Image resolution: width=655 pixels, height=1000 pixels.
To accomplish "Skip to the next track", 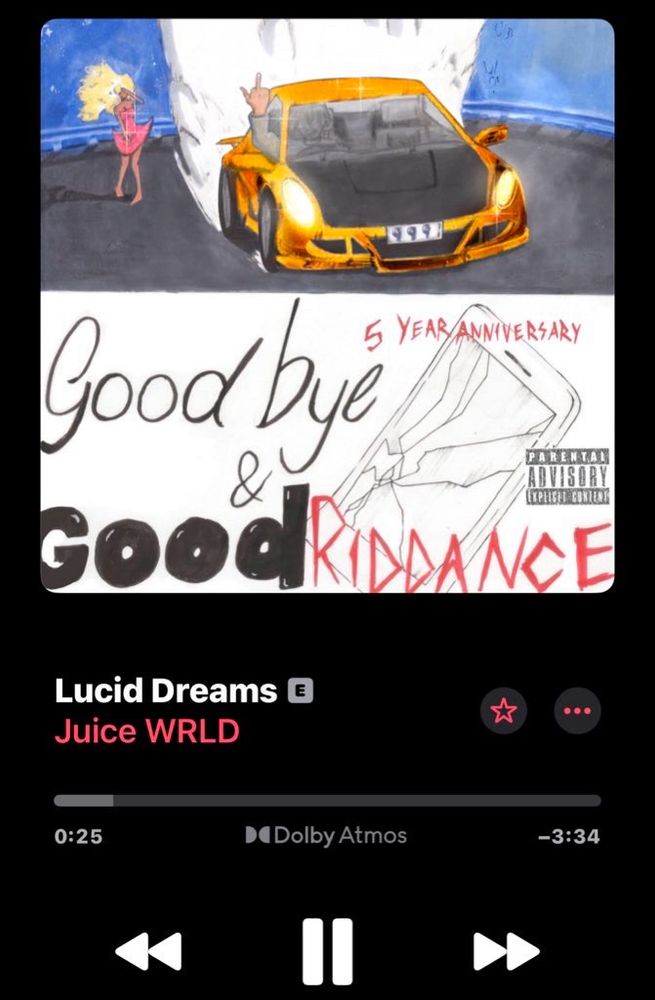I will 505,951.
